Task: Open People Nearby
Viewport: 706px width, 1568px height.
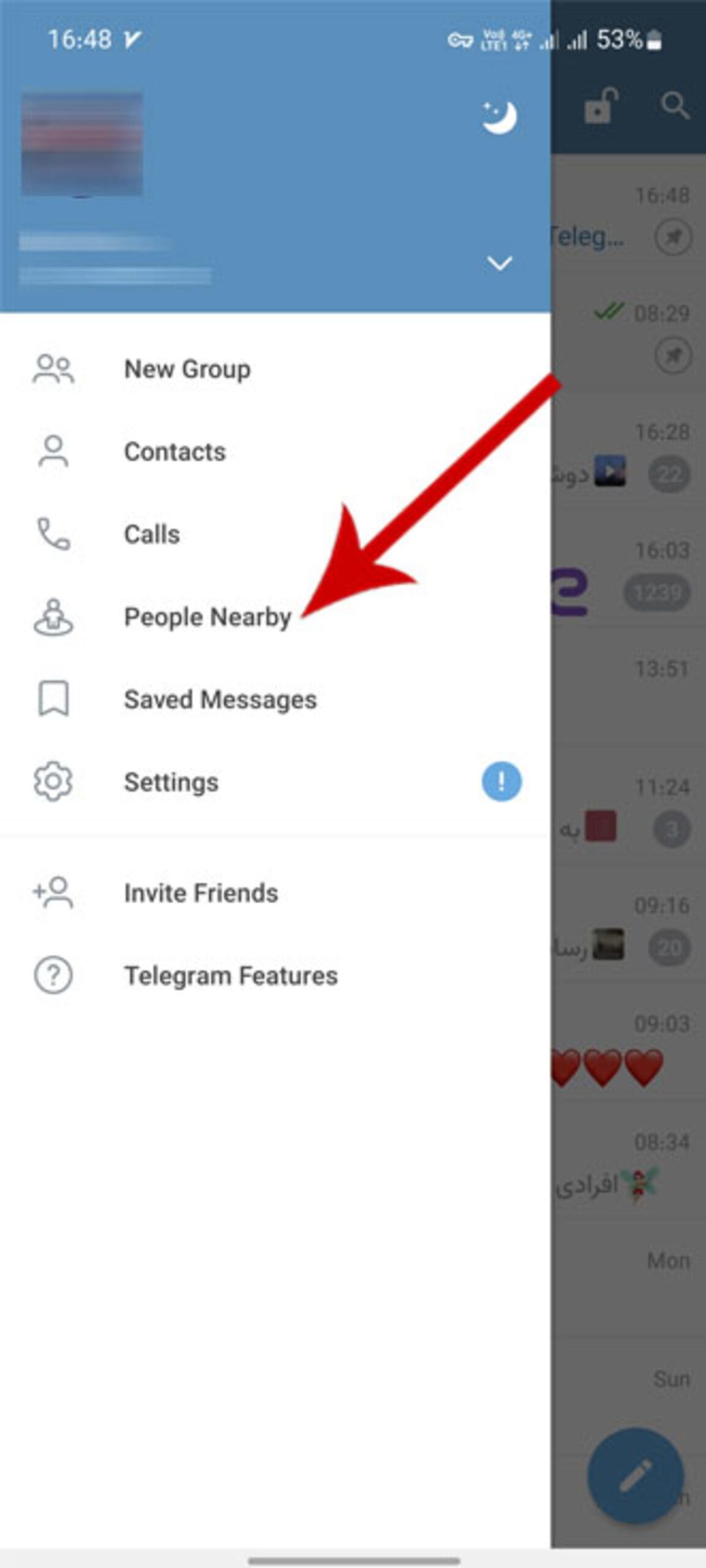Action: [275, 617]
